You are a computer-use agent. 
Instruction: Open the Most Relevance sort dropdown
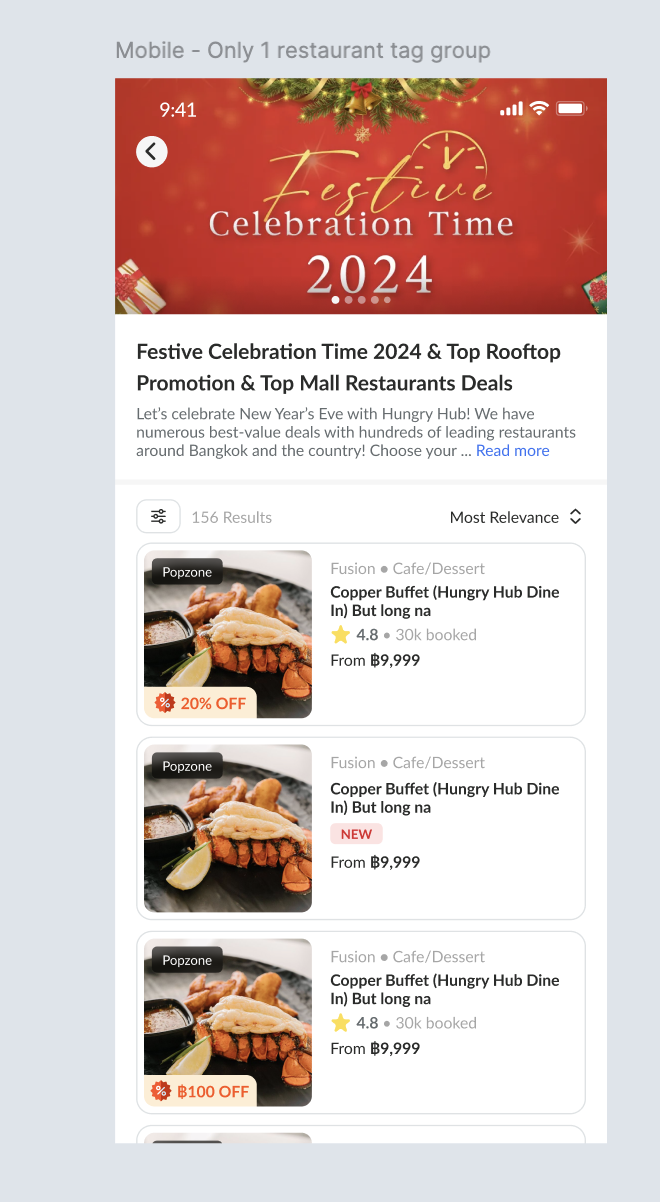515,517
